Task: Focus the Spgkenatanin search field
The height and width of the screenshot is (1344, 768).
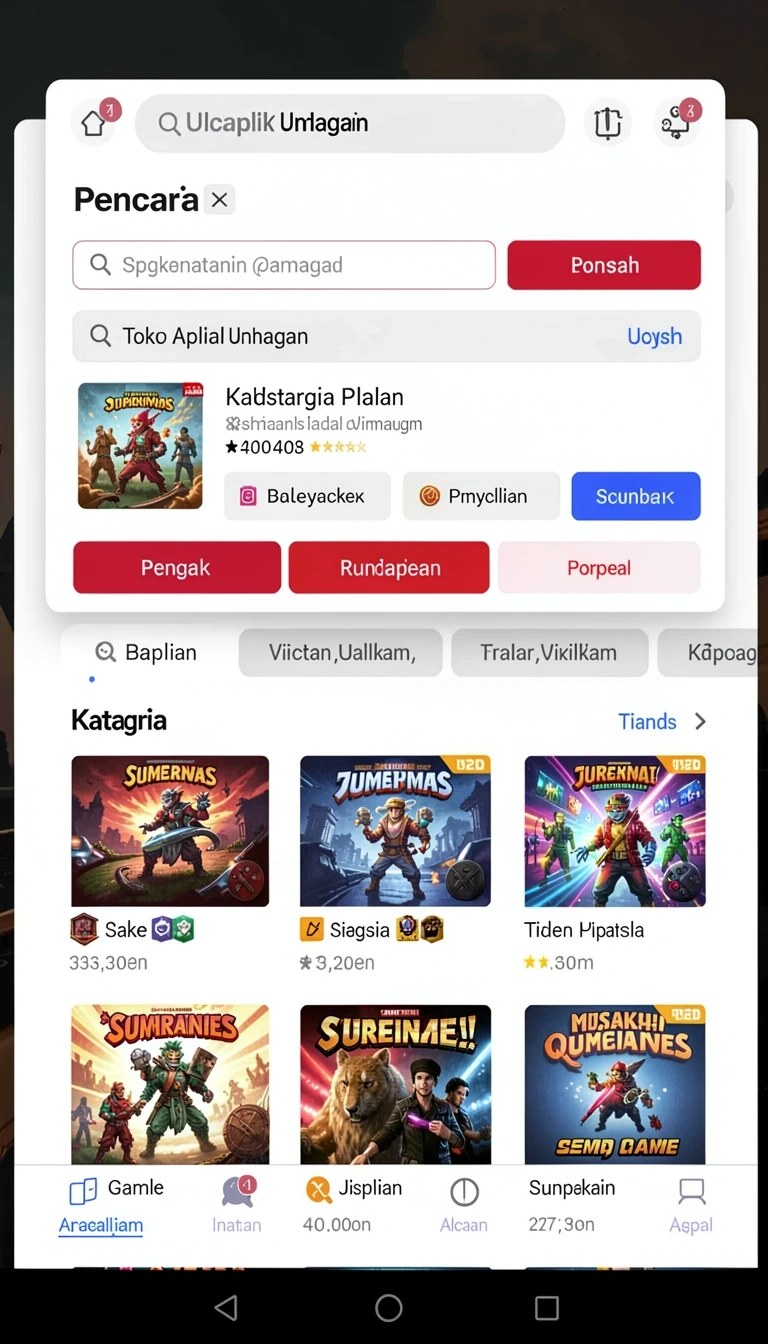Action: point(284,265)
